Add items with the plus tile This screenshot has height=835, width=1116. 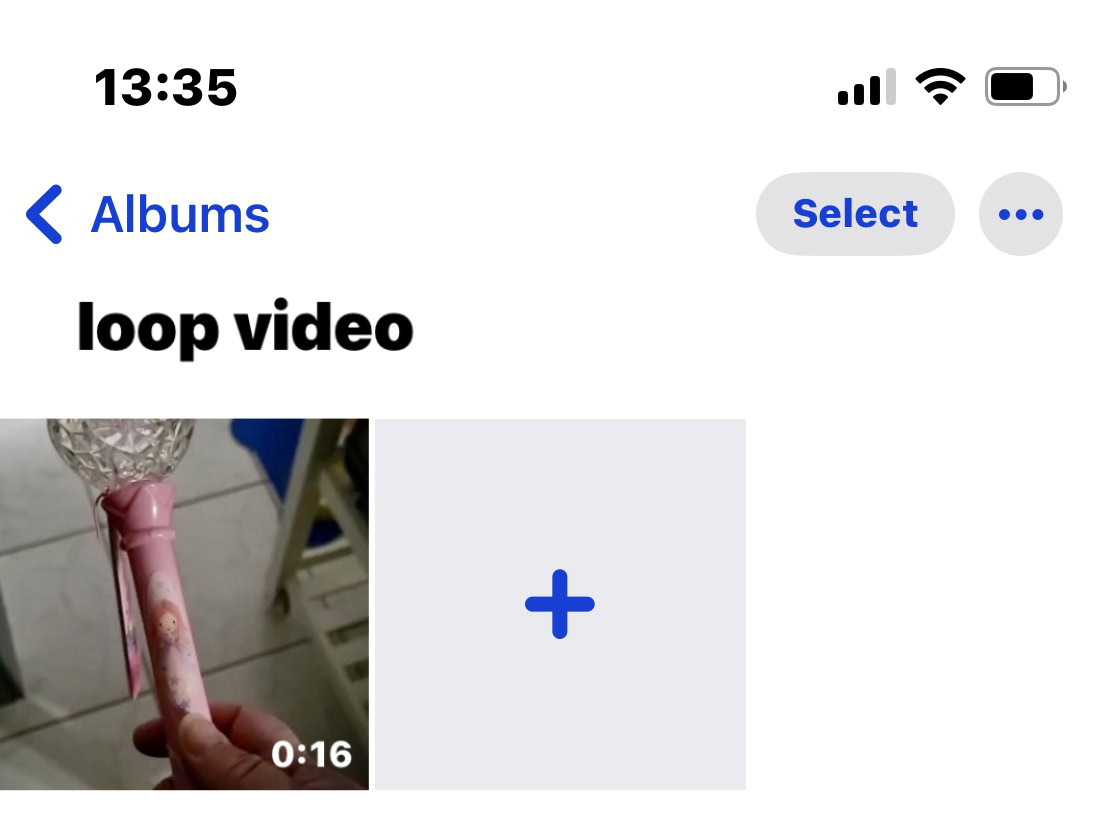click(560, 604)
